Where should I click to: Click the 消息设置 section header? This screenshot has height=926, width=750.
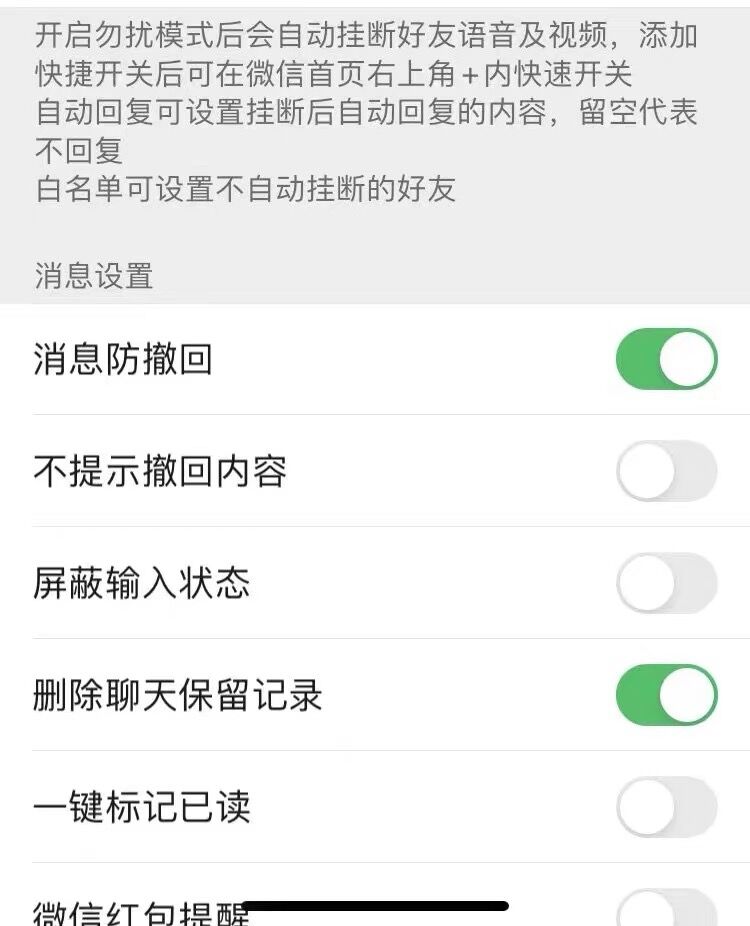point(92,268)
